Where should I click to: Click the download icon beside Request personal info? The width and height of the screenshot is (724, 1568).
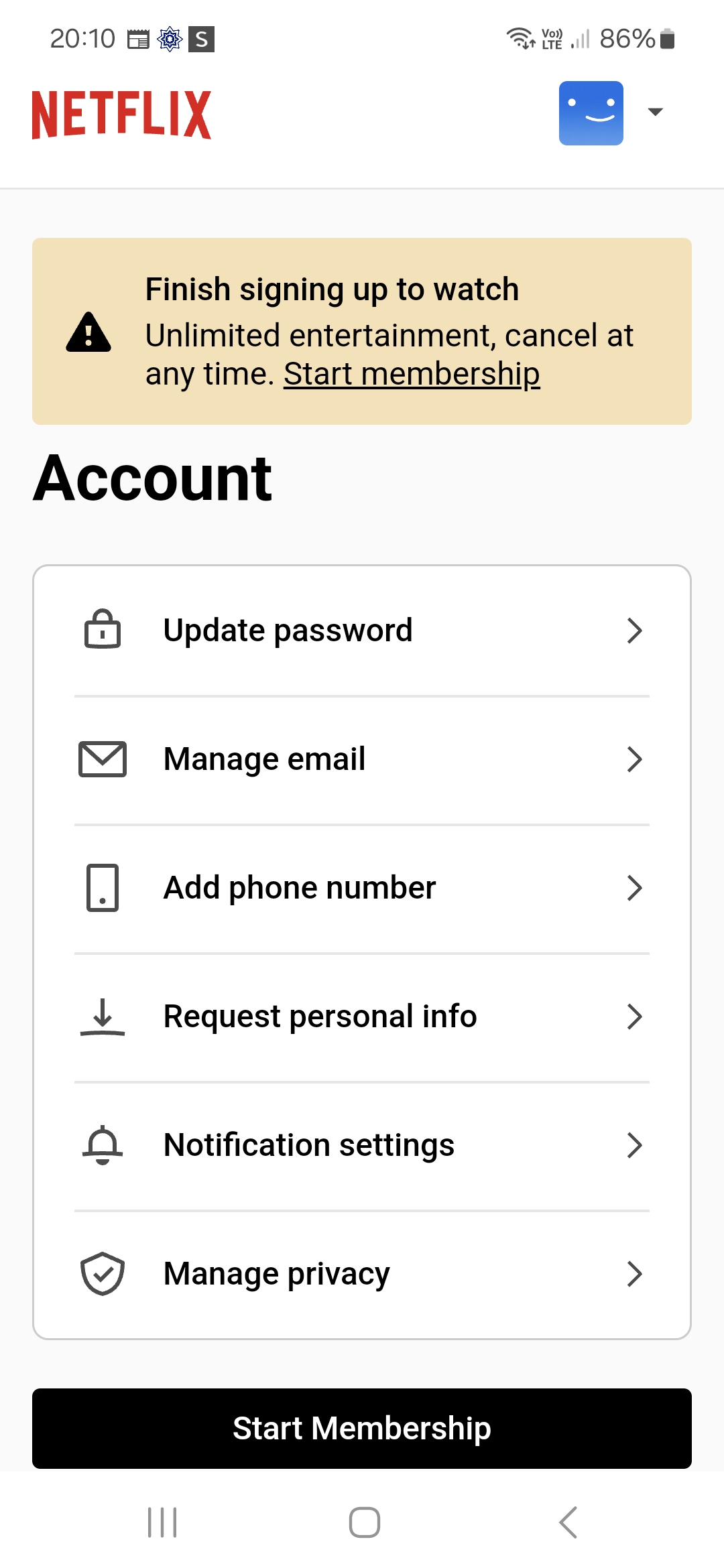(x=102, y=1016)
